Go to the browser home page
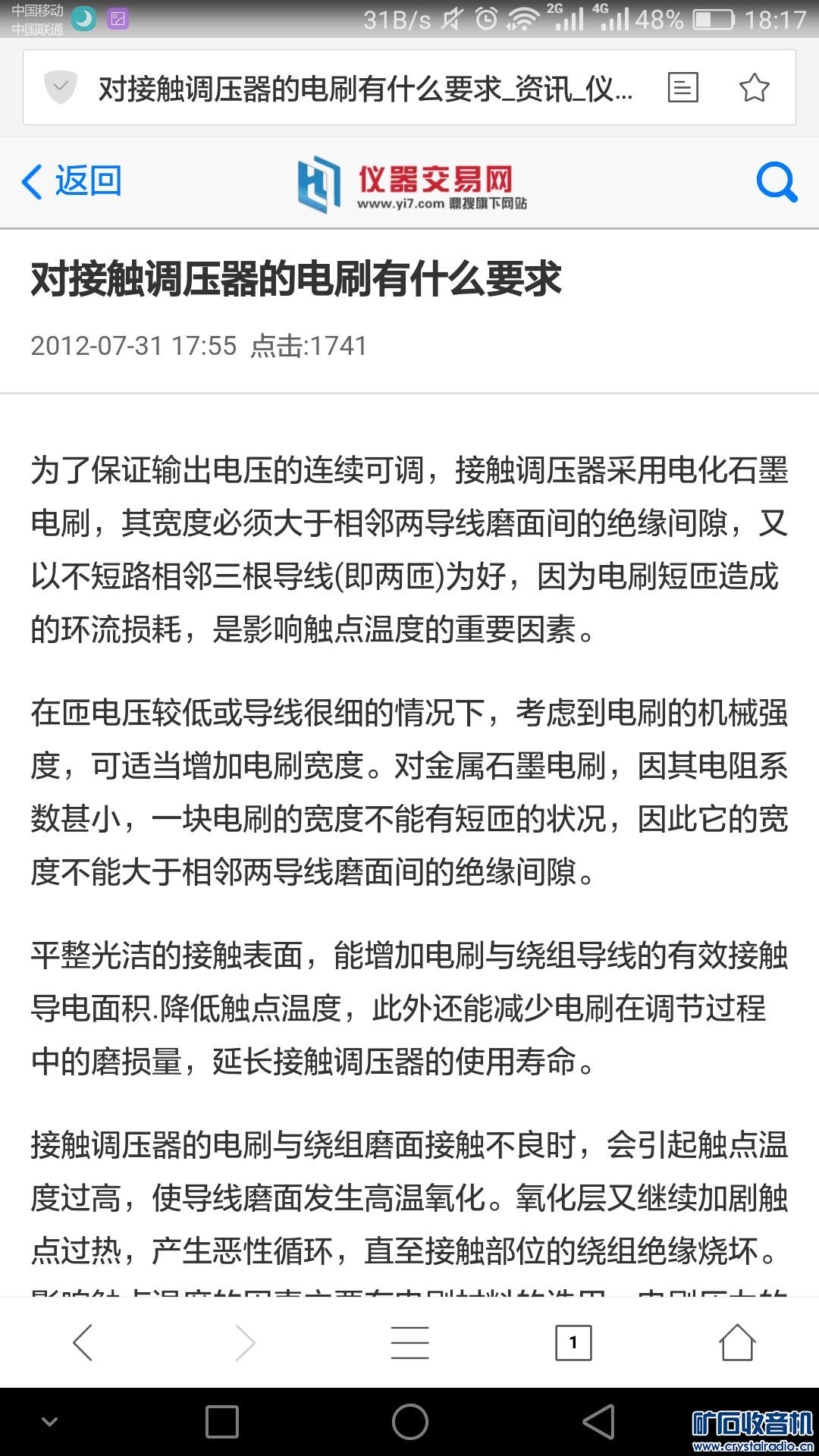 [736, 1343]
